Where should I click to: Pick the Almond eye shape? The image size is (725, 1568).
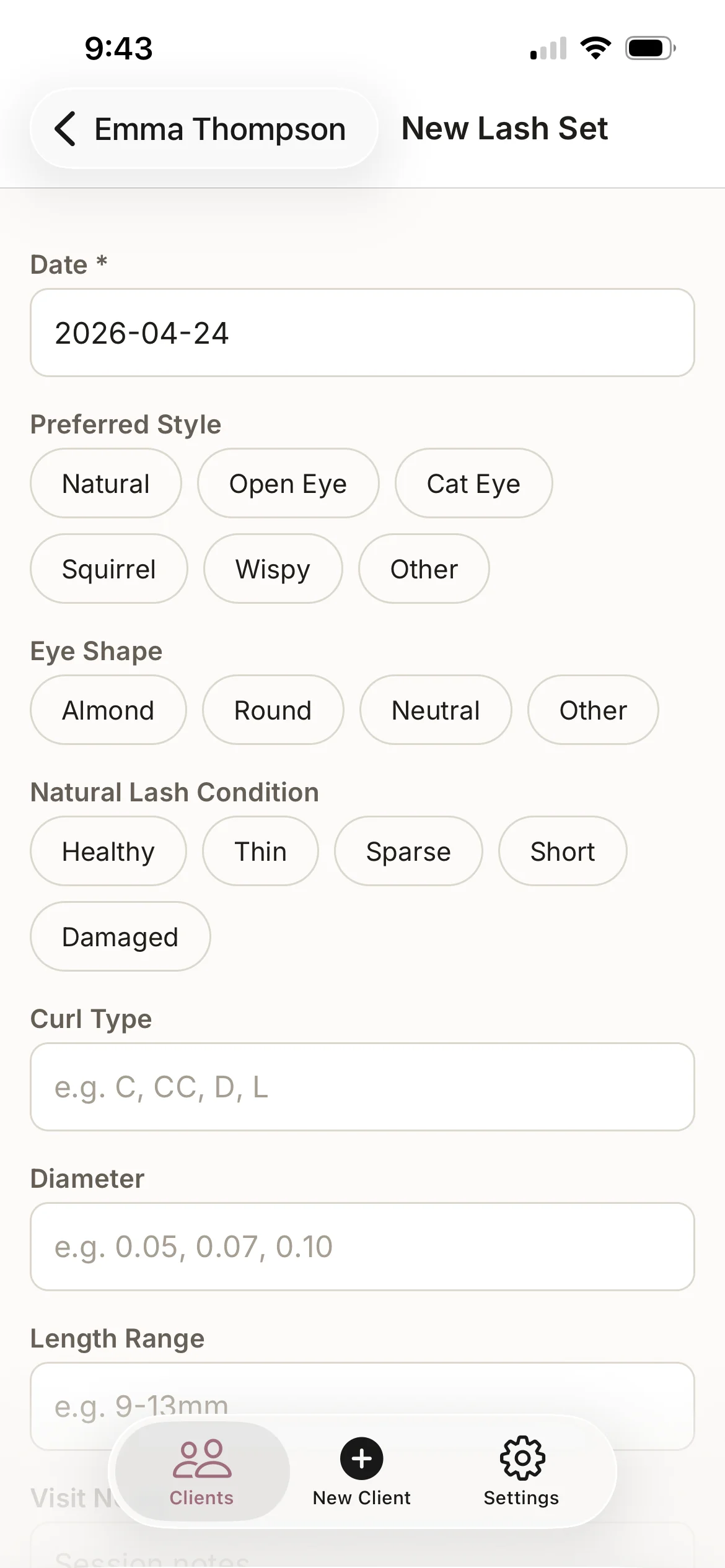pyautogui.click(x=108, y=710)
